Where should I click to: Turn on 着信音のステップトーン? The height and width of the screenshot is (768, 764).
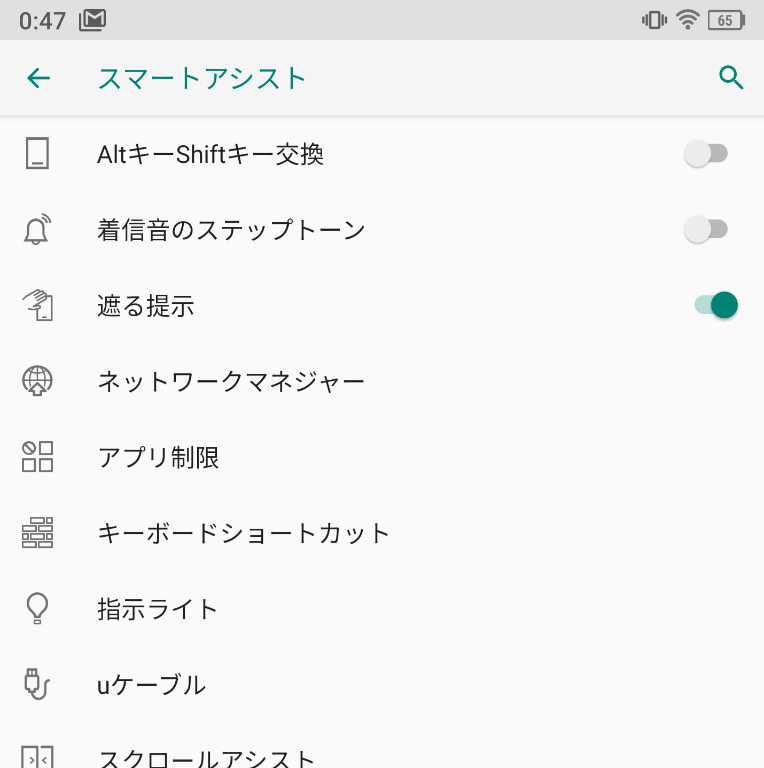706,230
